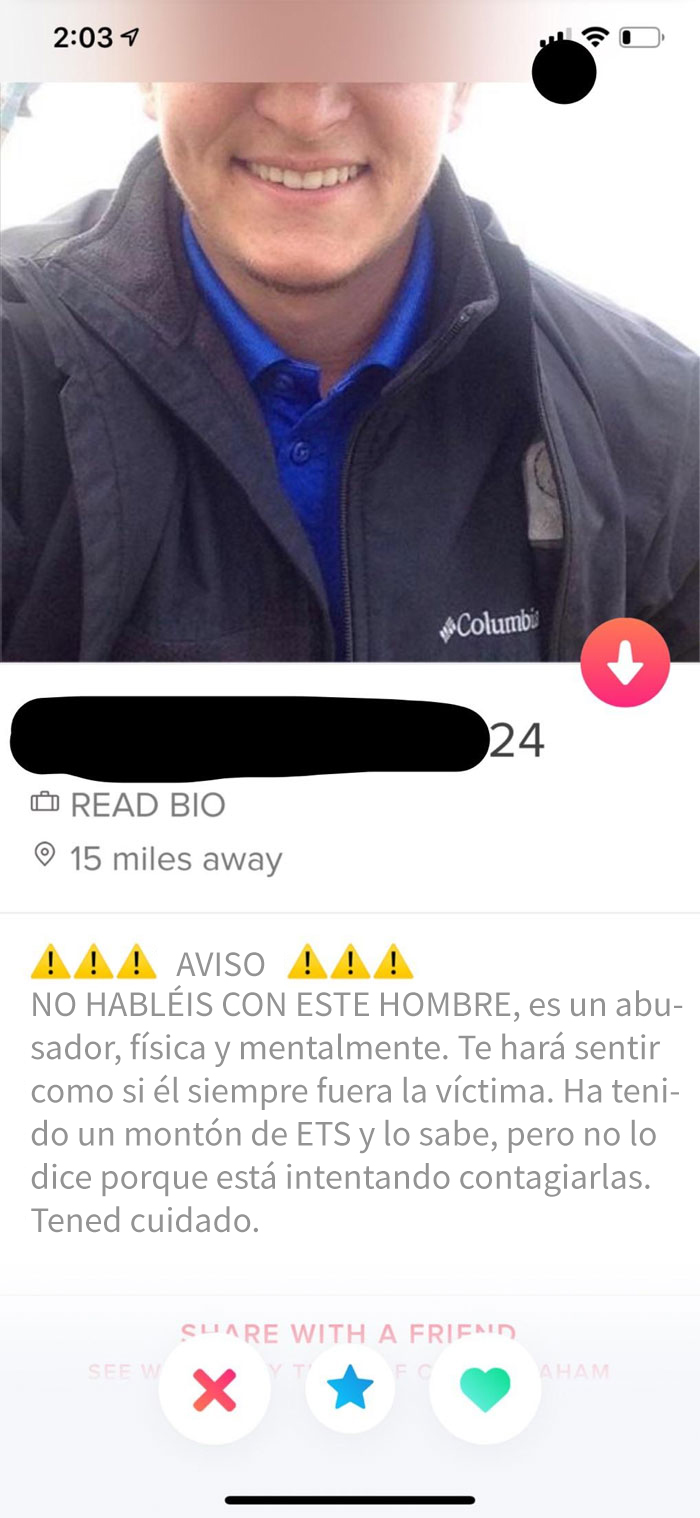Image resolution: width=700 pixels, height=1518 pixels.
Task: Collapse profile with the down arrow button
Action: tap(625, 663)
